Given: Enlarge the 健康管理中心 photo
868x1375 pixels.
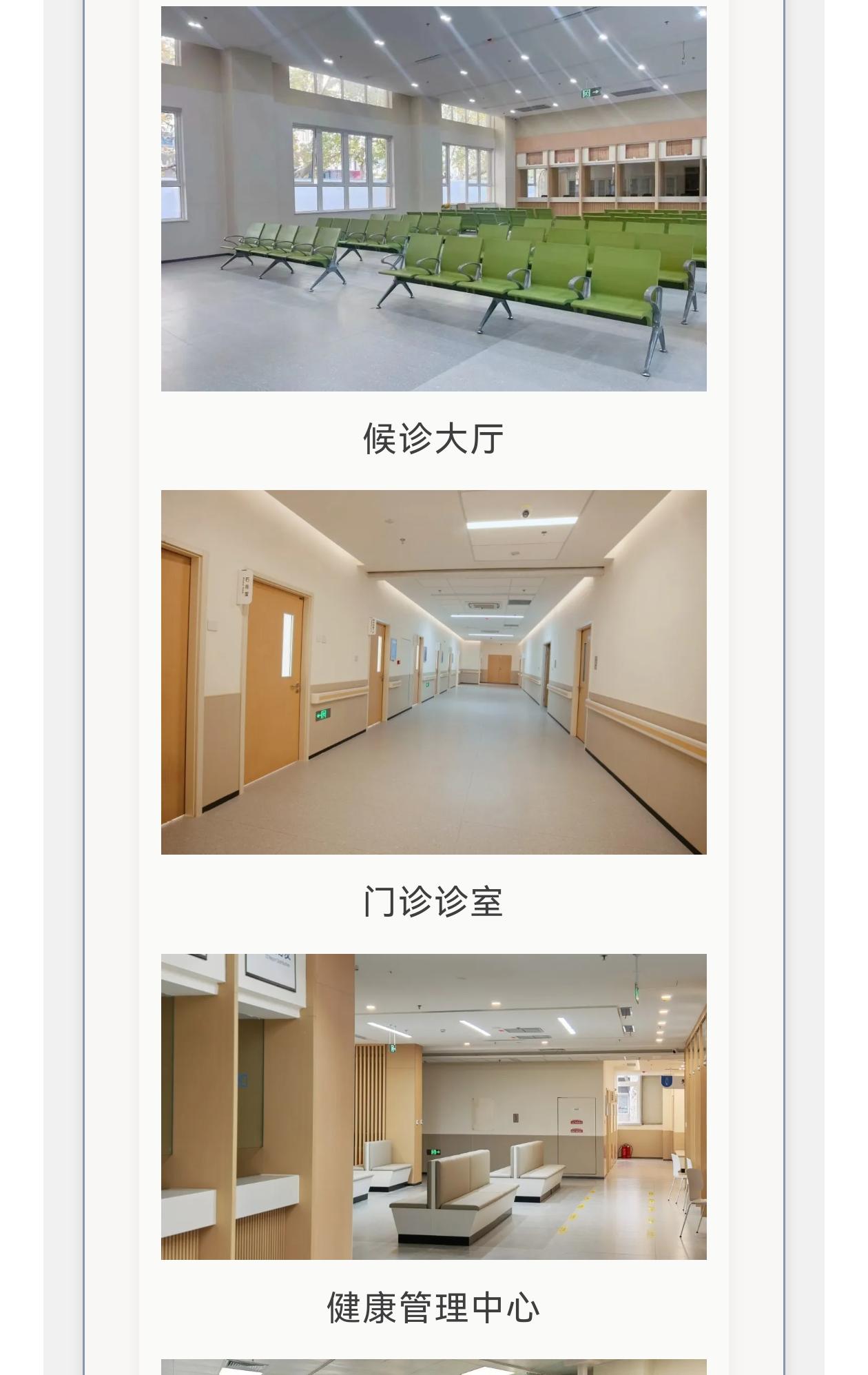Looking at the screenshot, I should (433, 1106).
